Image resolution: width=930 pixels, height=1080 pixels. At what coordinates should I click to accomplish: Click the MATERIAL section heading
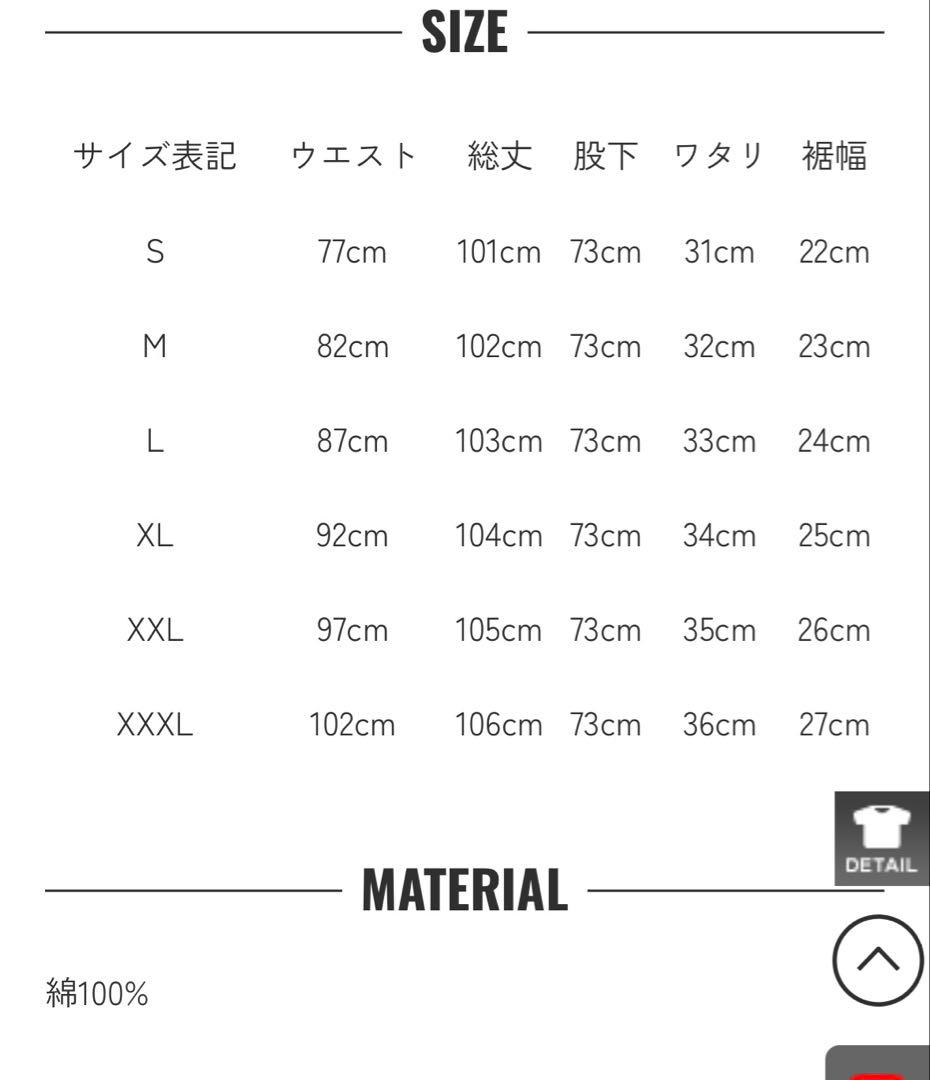pyautogui.click(x=465, y=888)
